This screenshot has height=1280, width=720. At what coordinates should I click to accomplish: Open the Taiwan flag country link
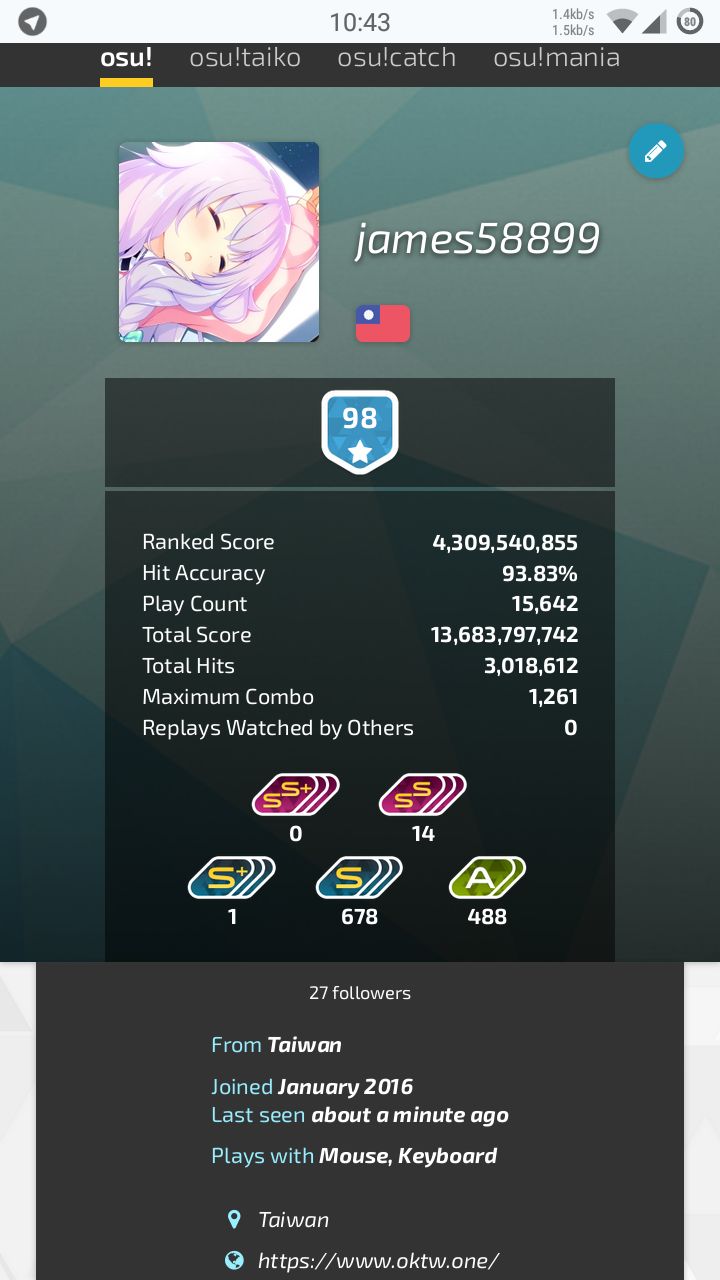(383, 324)
